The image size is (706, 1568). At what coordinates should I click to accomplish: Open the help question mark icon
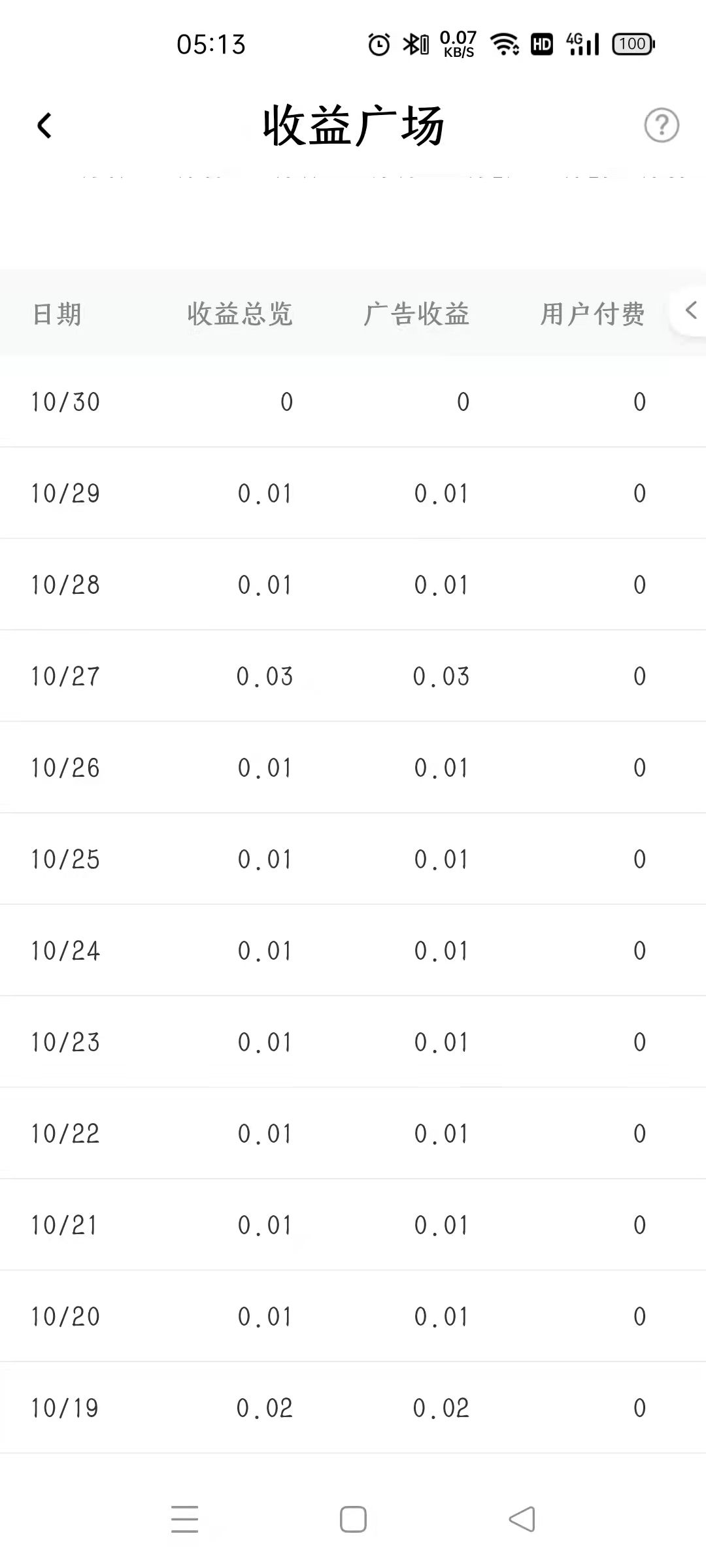coord(662,125)
